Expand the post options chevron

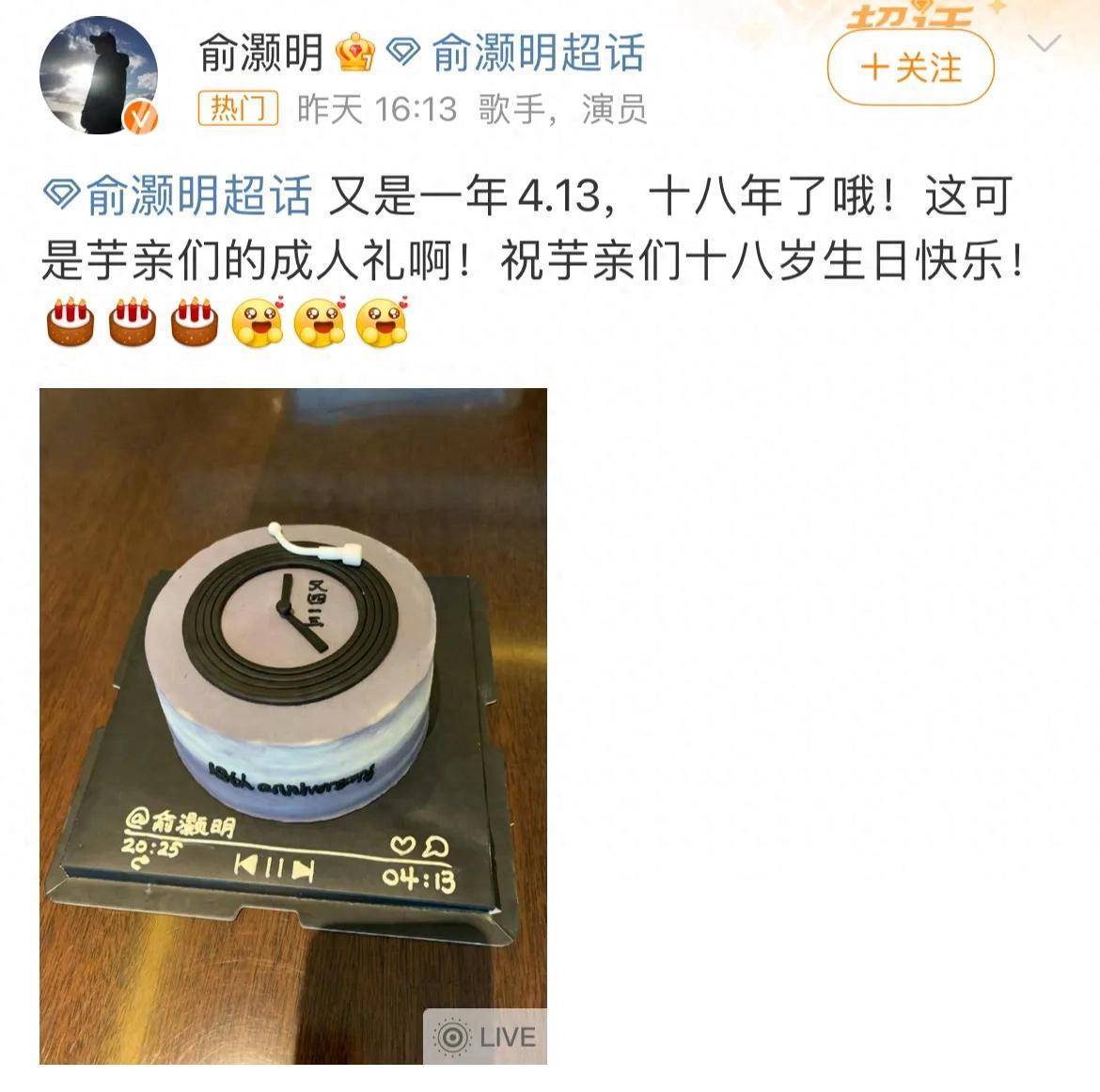tap(1045, 43)
